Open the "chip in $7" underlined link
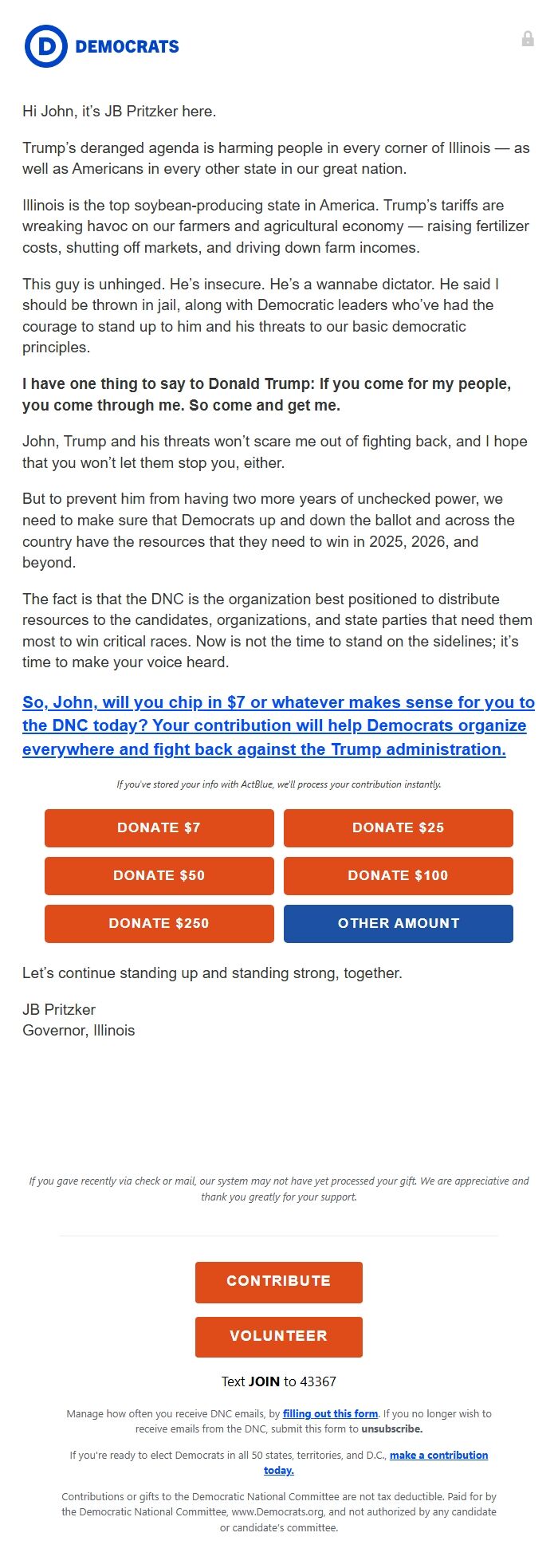 (278, 725)
